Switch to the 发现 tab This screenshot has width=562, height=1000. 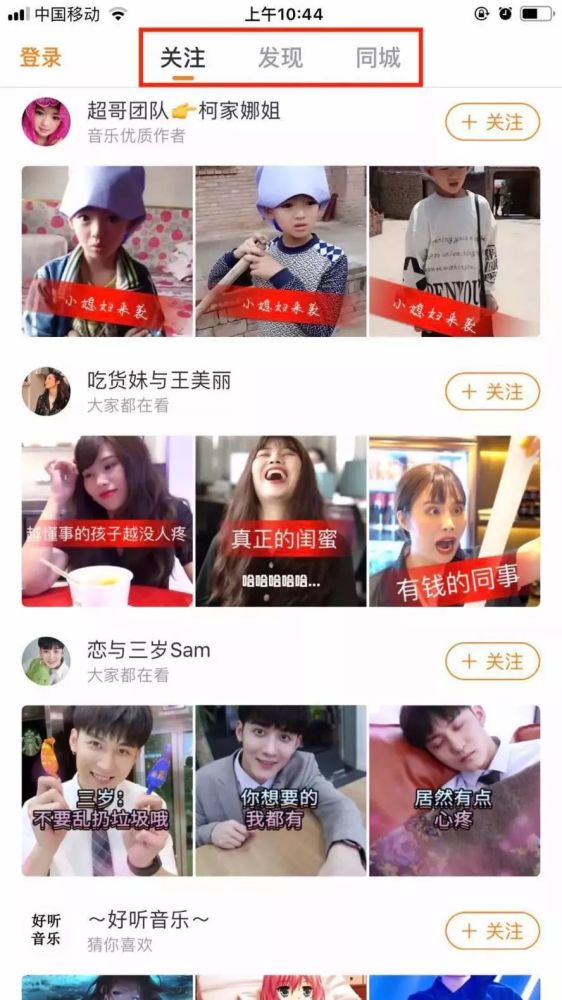click(x=280, y=57)
